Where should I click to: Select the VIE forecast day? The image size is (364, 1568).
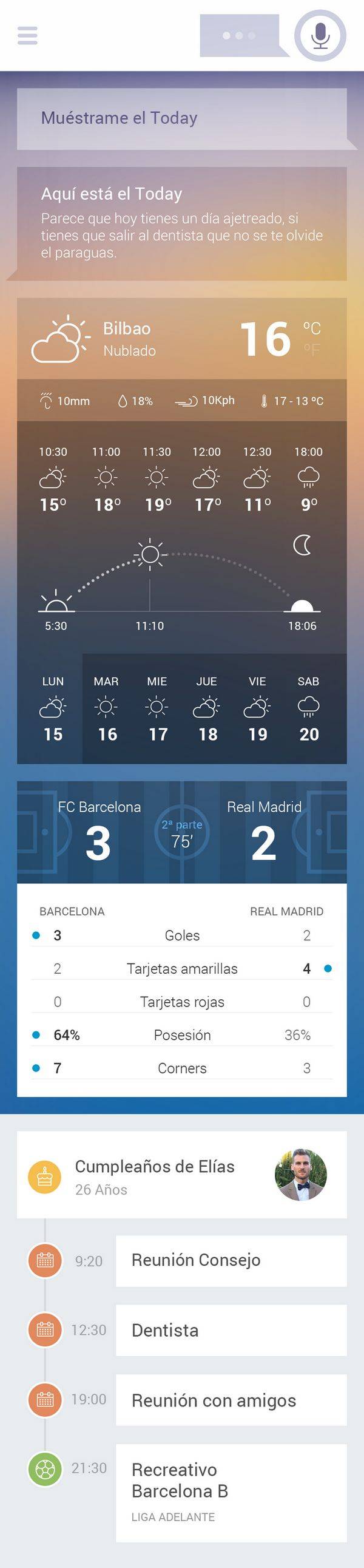point(257,708)
